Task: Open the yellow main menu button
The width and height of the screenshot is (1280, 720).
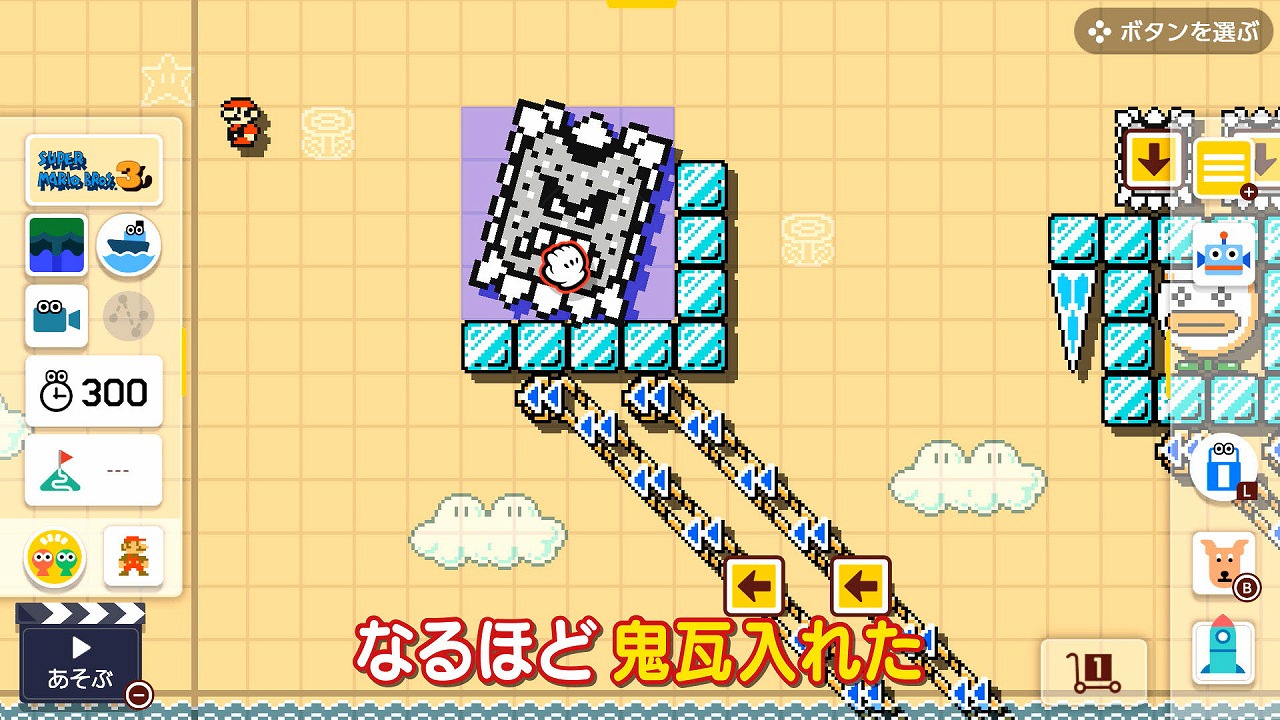Action: 1222,169
